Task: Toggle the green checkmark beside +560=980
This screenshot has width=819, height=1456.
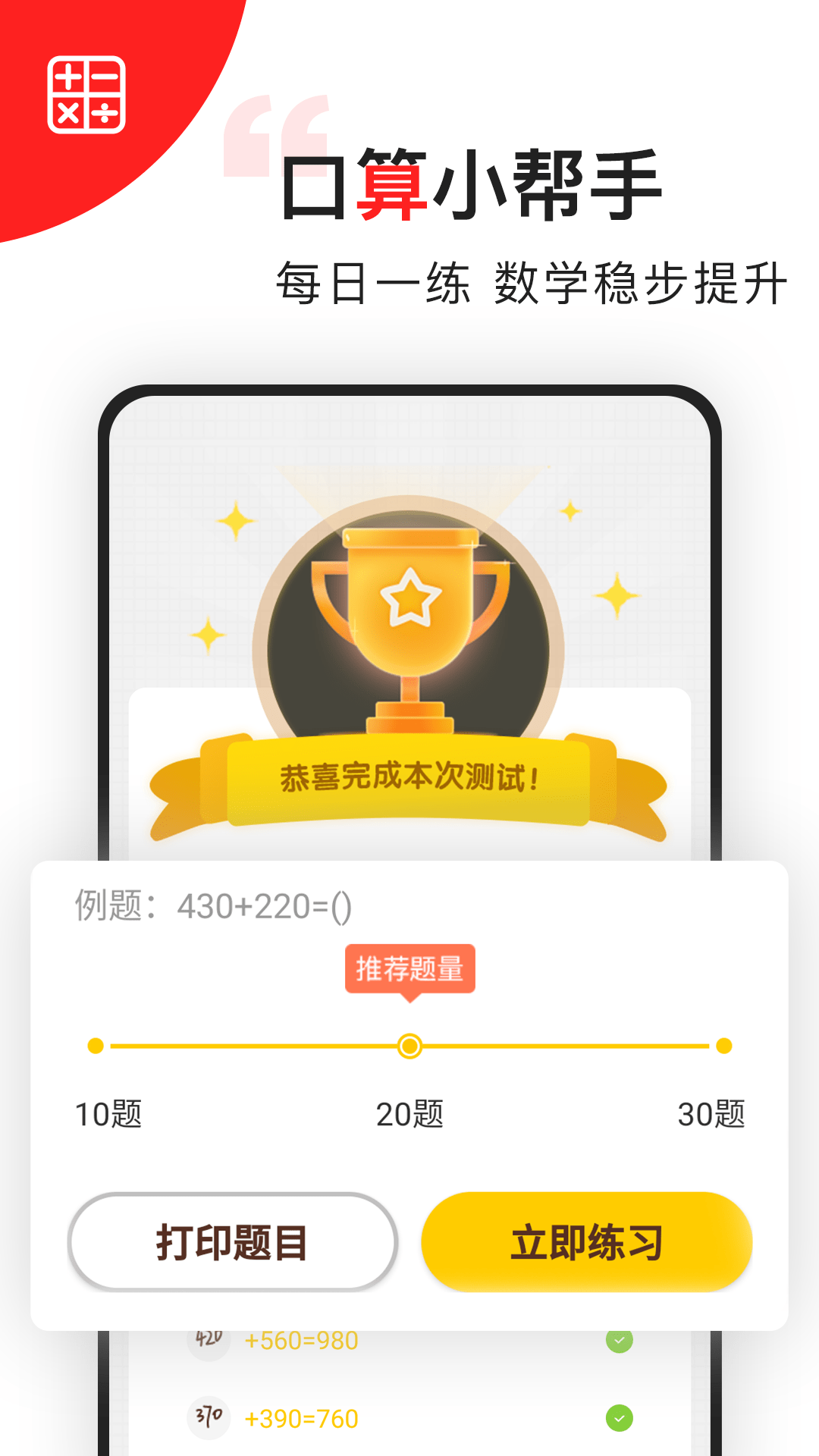Action: 620,1339
